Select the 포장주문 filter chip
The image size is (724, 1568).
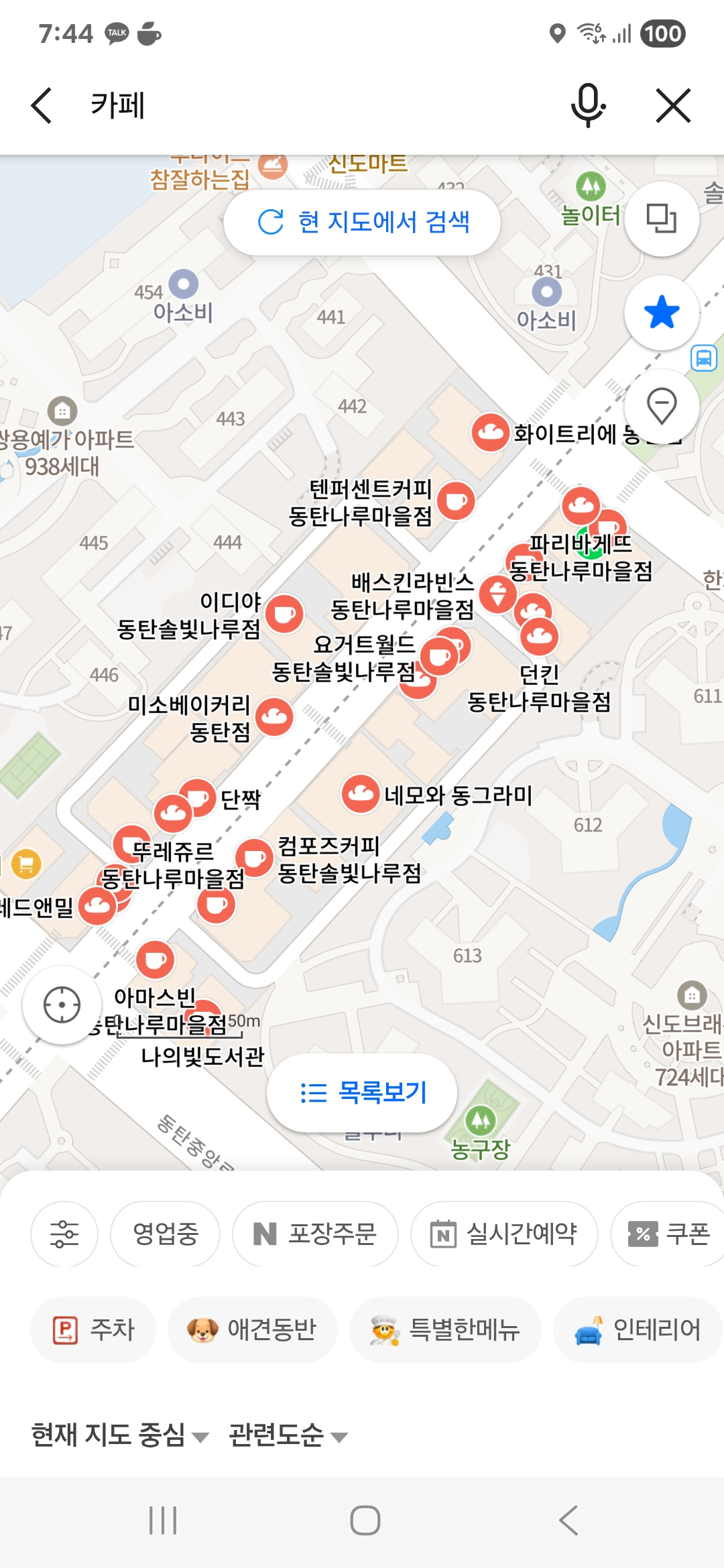(315, 1234)
